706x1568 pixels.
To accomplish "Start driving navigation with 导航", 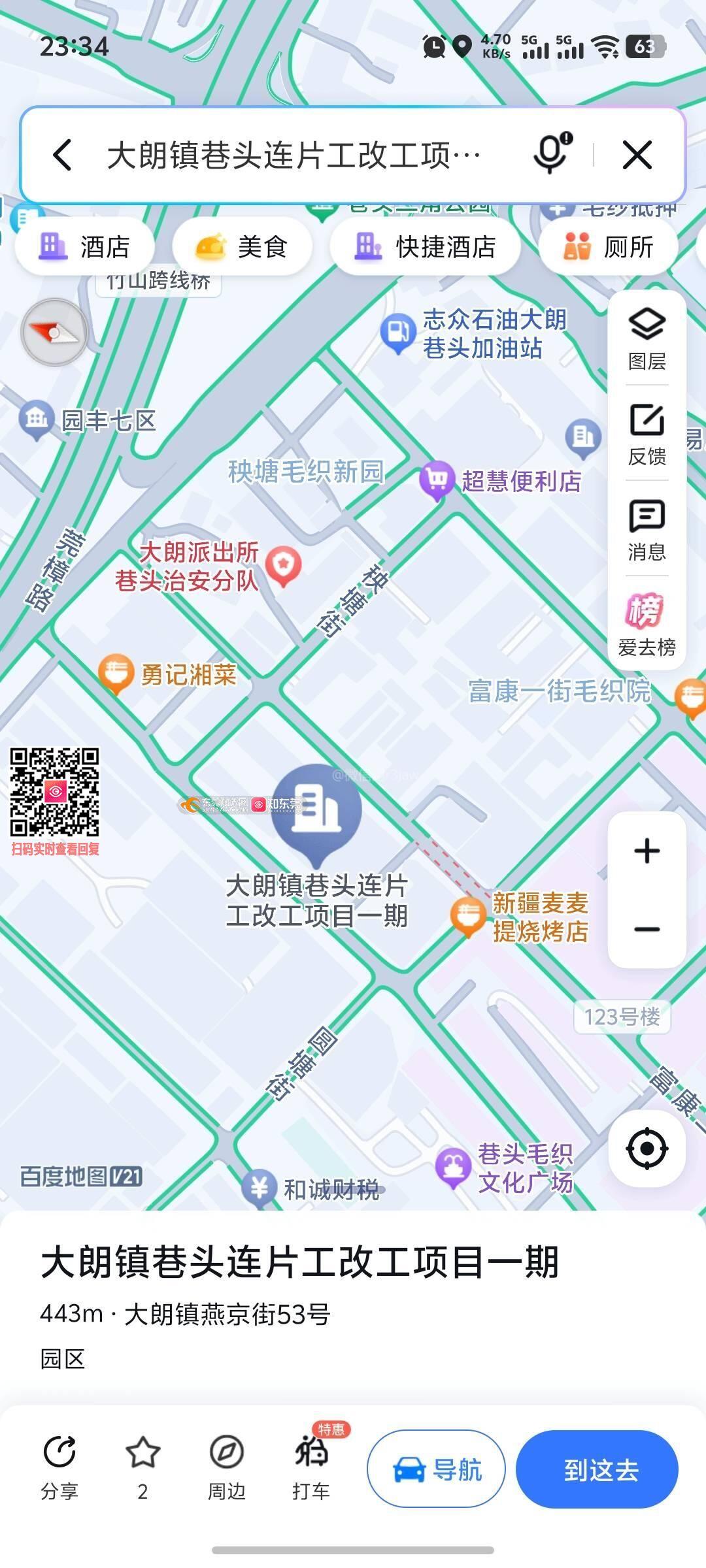I will (436, 1469).
